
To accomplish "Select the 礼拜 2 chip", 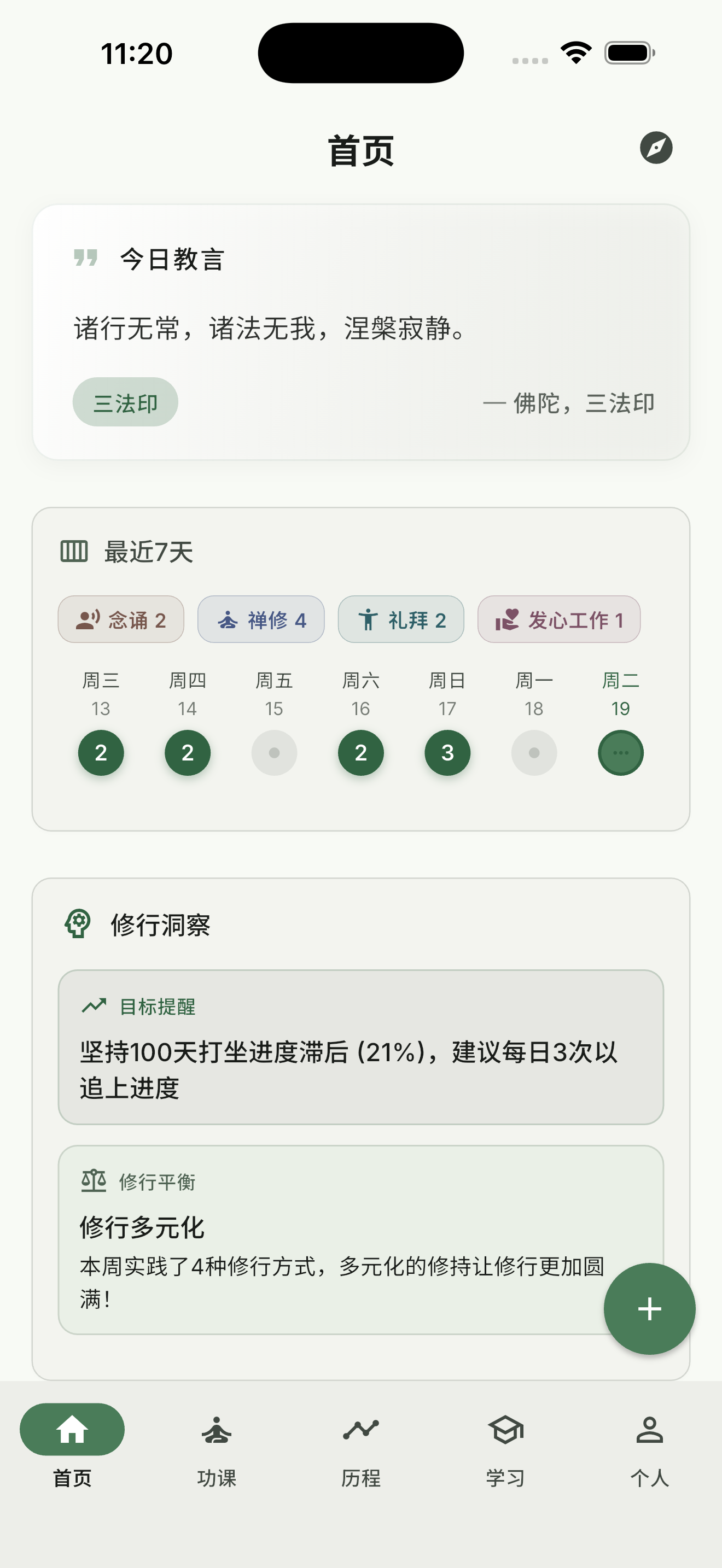I will 400,619.
